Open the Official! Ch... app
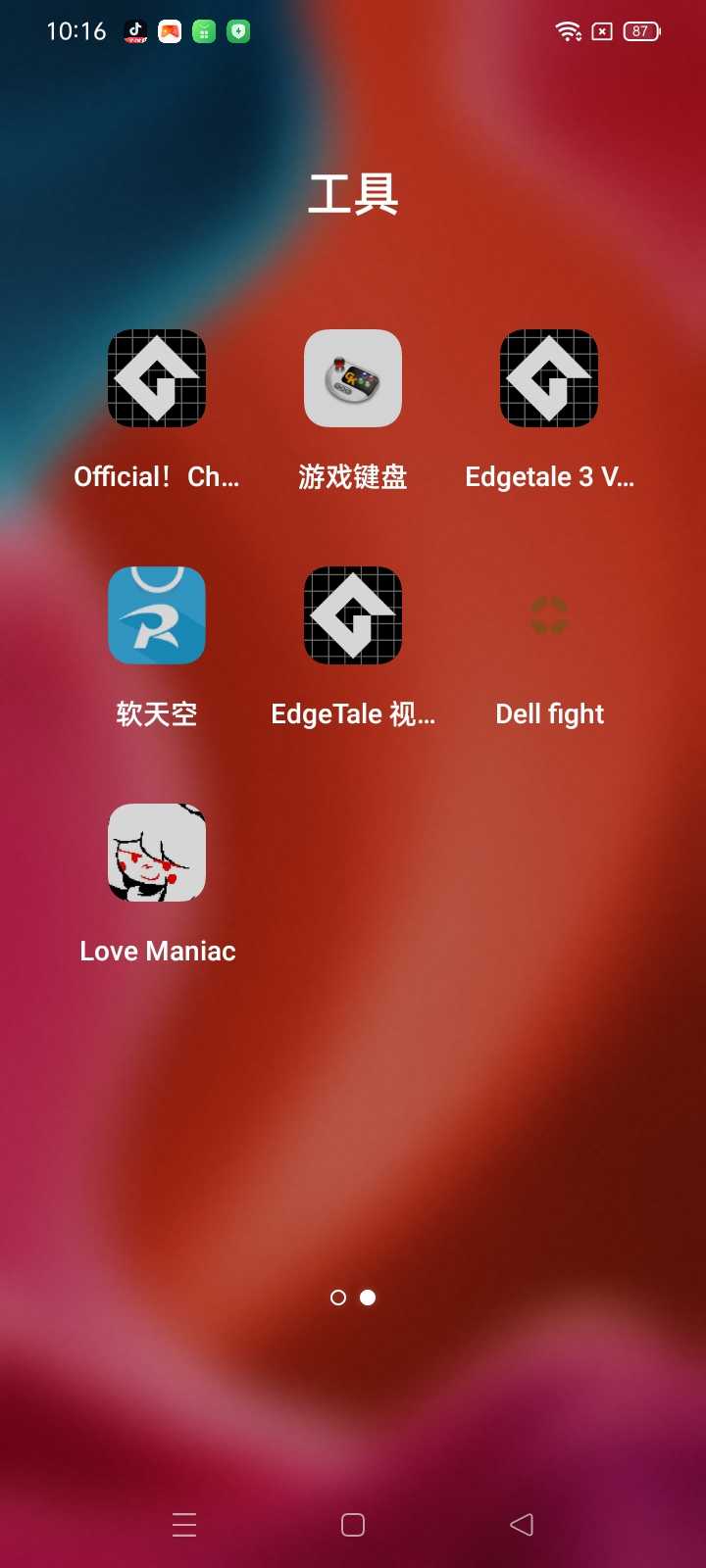This screenshot has height=1568, width=706. [157, 378]
